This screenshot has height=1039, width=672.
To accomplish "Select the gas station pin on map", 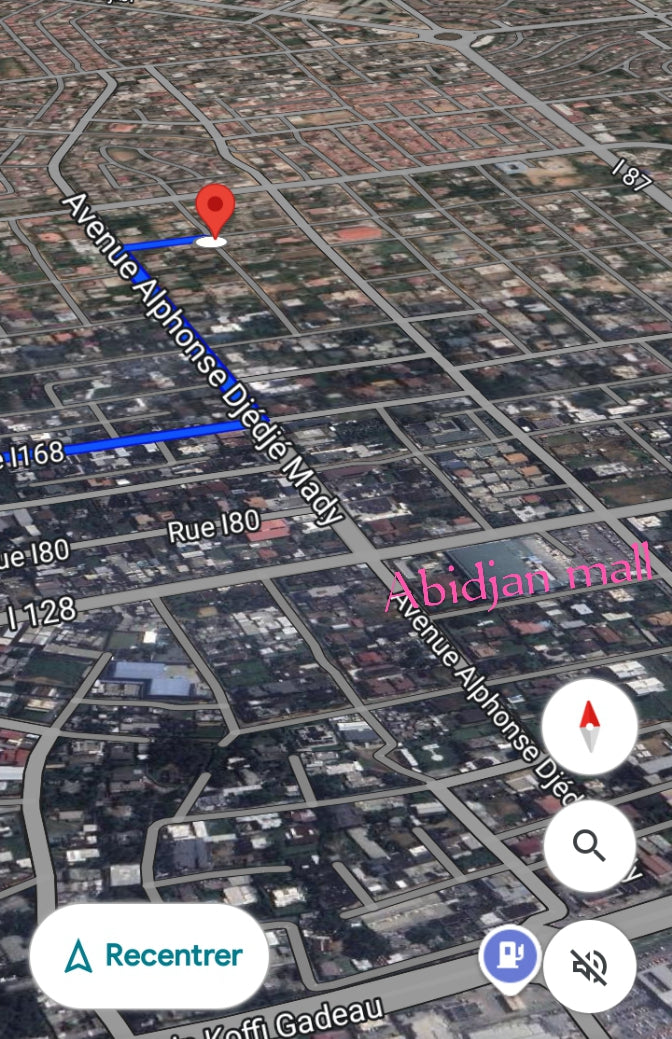I will point(510,957).
